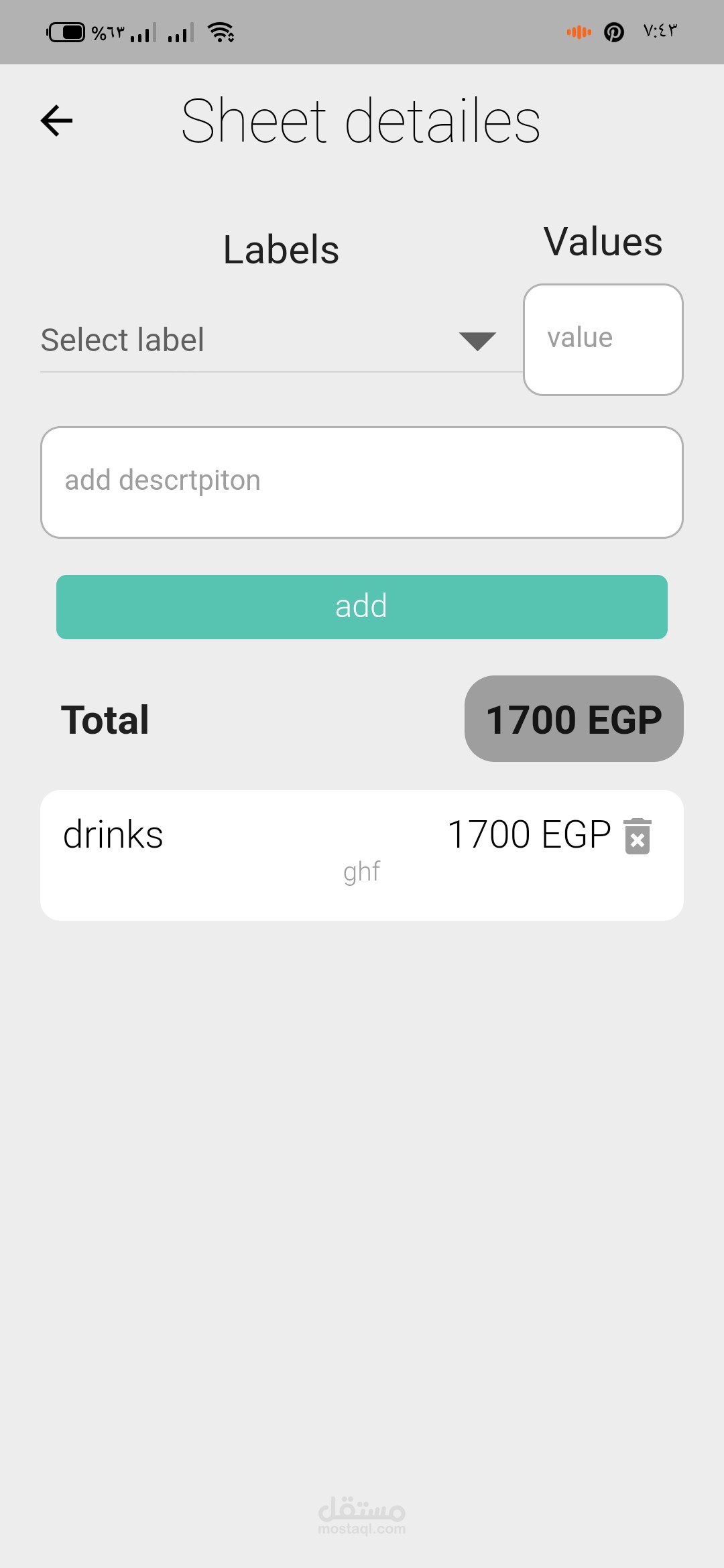Delete the drinks entry
The height and width of the screenshot is (1568, 724).
coord(638,836)
